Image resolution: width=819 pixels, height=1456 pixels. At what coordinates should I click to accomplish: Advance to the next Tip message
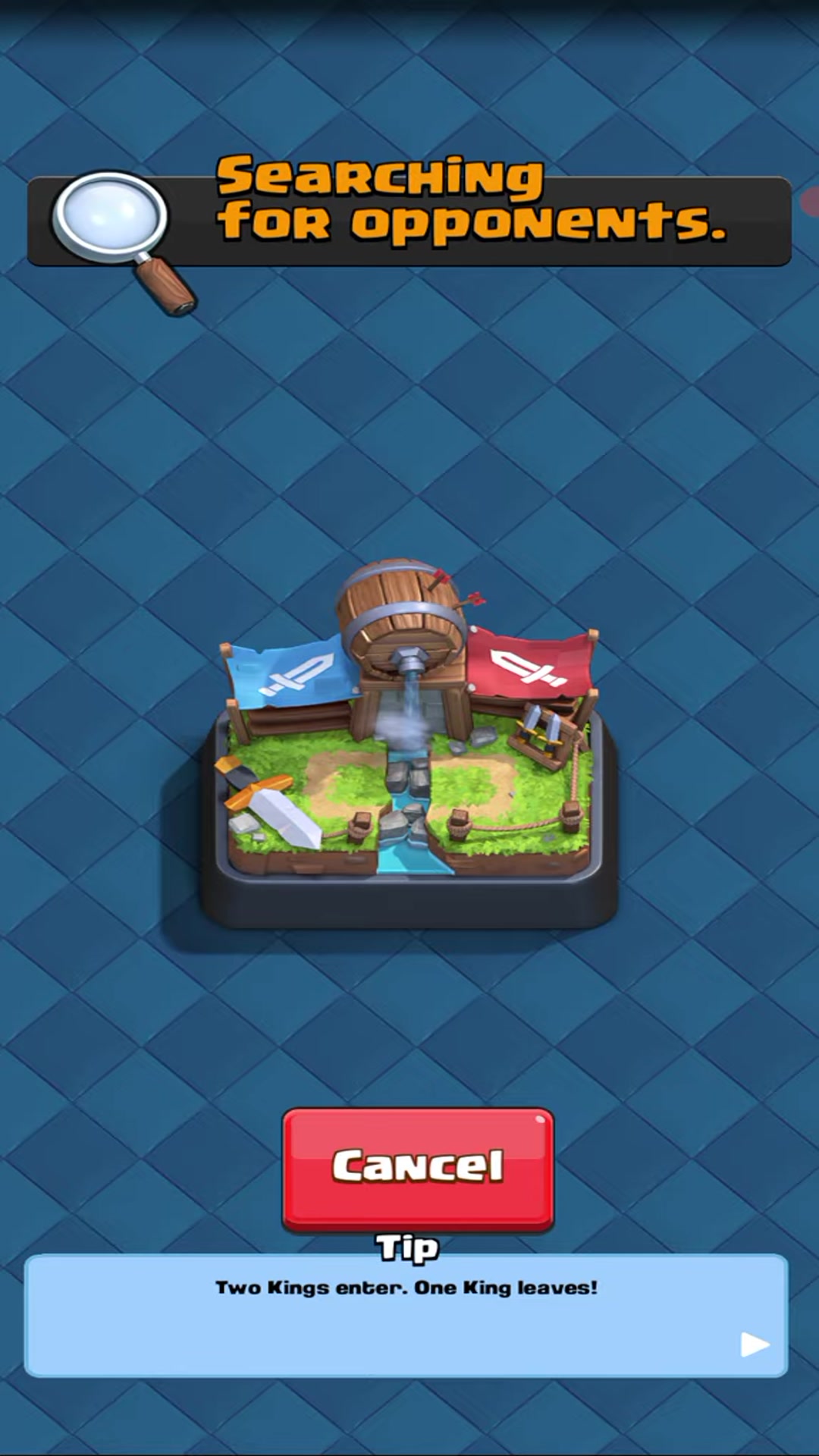click(755, 1344)
